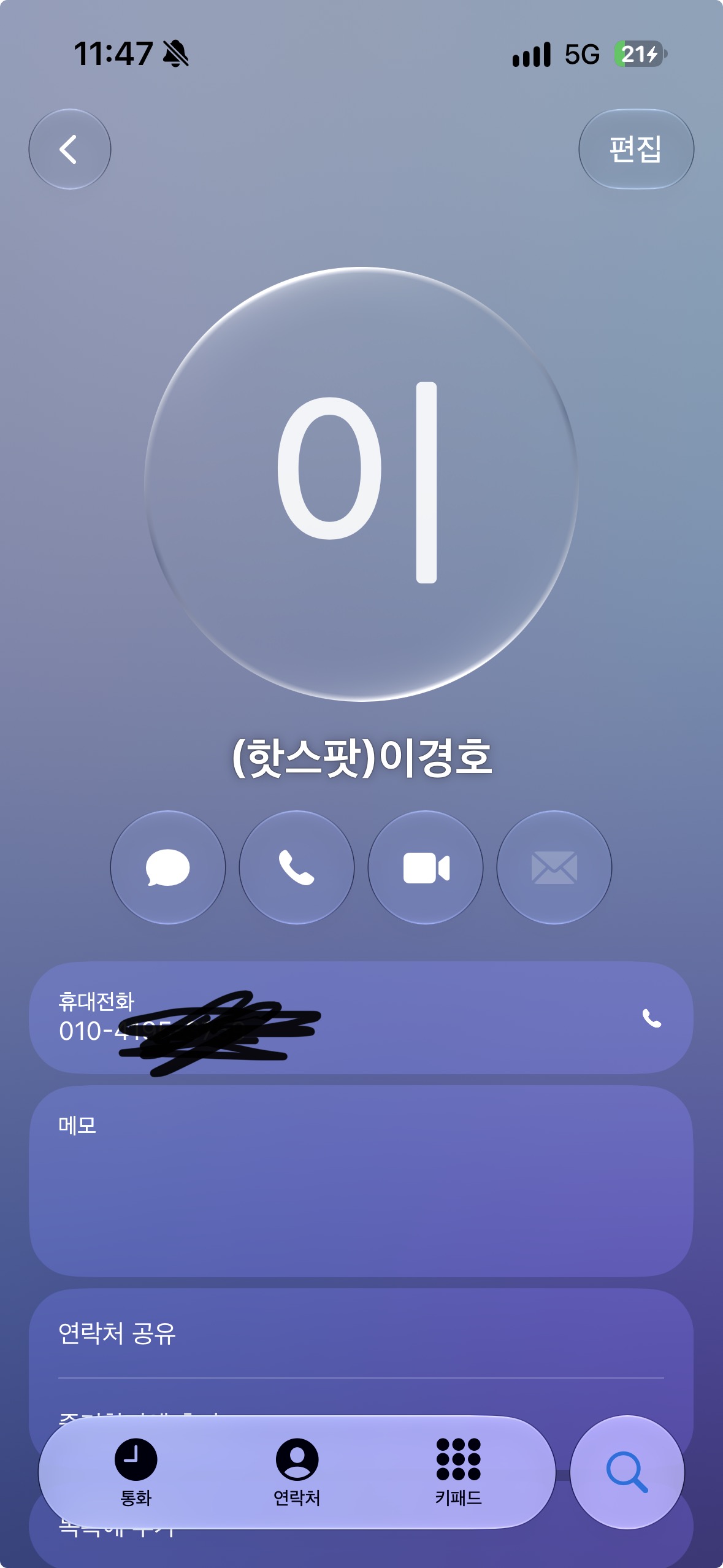This screenshot has width=723, height=1568.
Task: Tap the 이 contact avatar circle
Action: (x=361, y=484)
